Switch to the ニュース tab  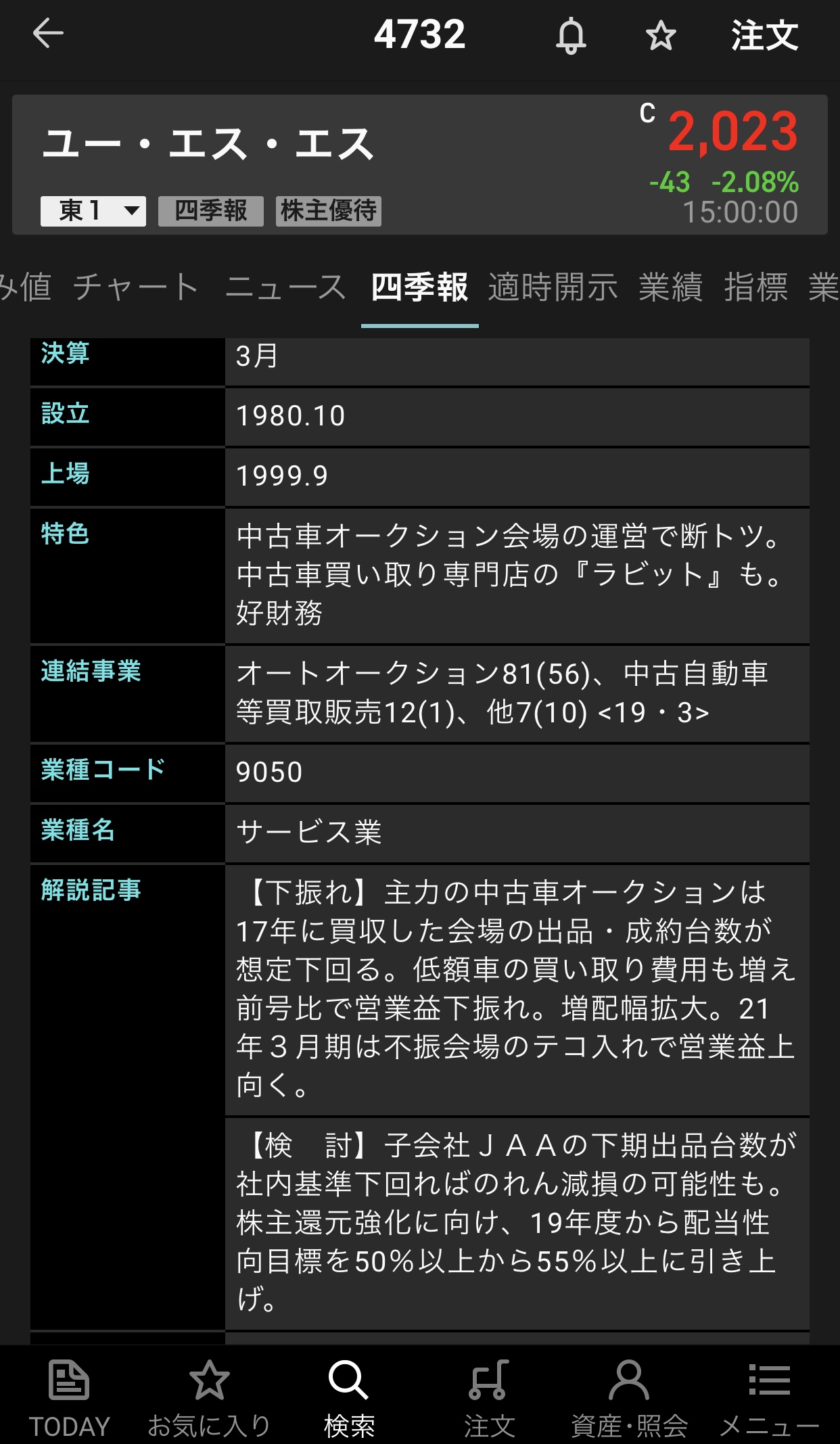point(285,287)
